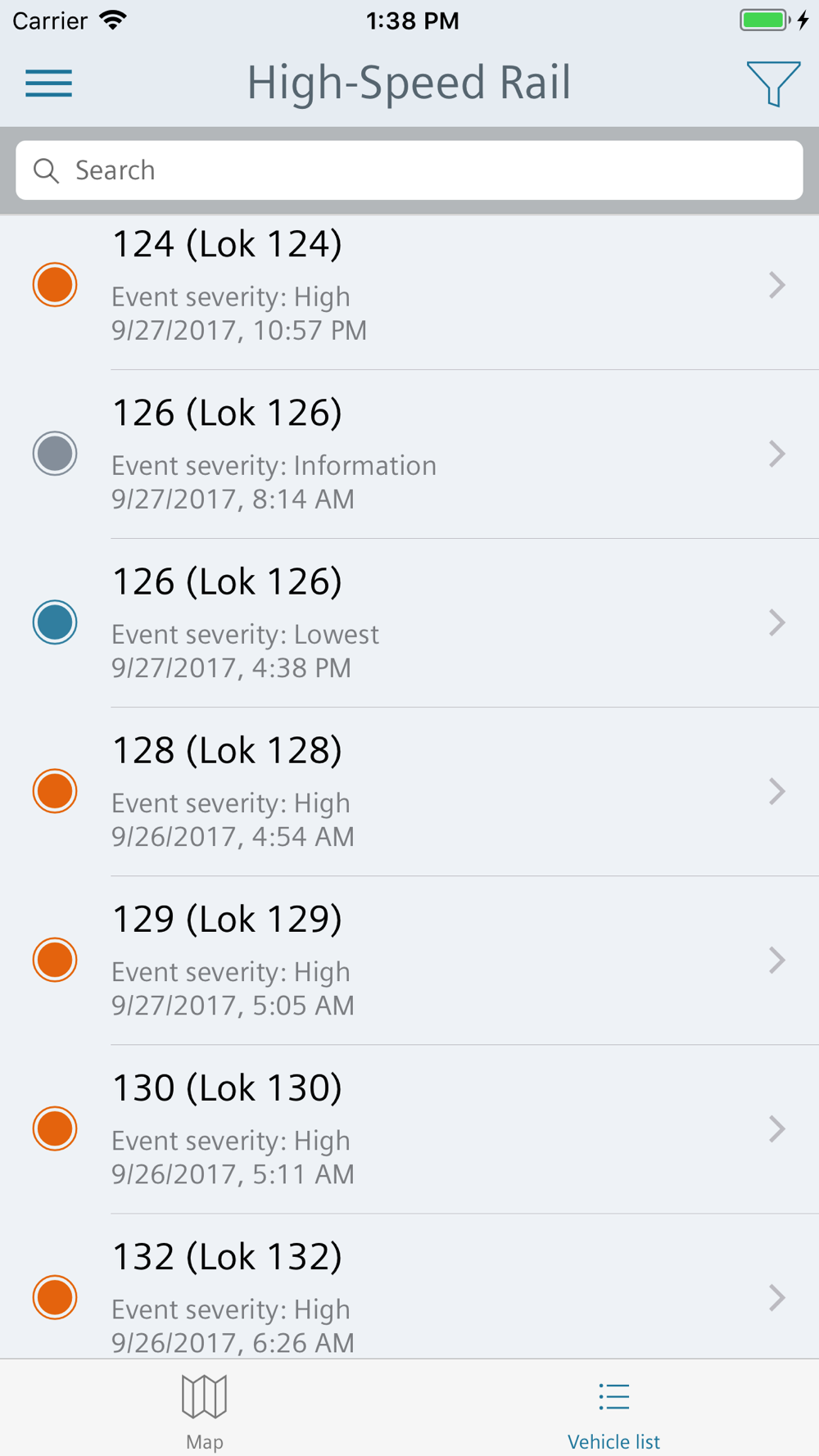Open 126 (Lok 126) with Lowest severity
The height and width of the screenshot is (1456, 819).
[x=409, y=623]
